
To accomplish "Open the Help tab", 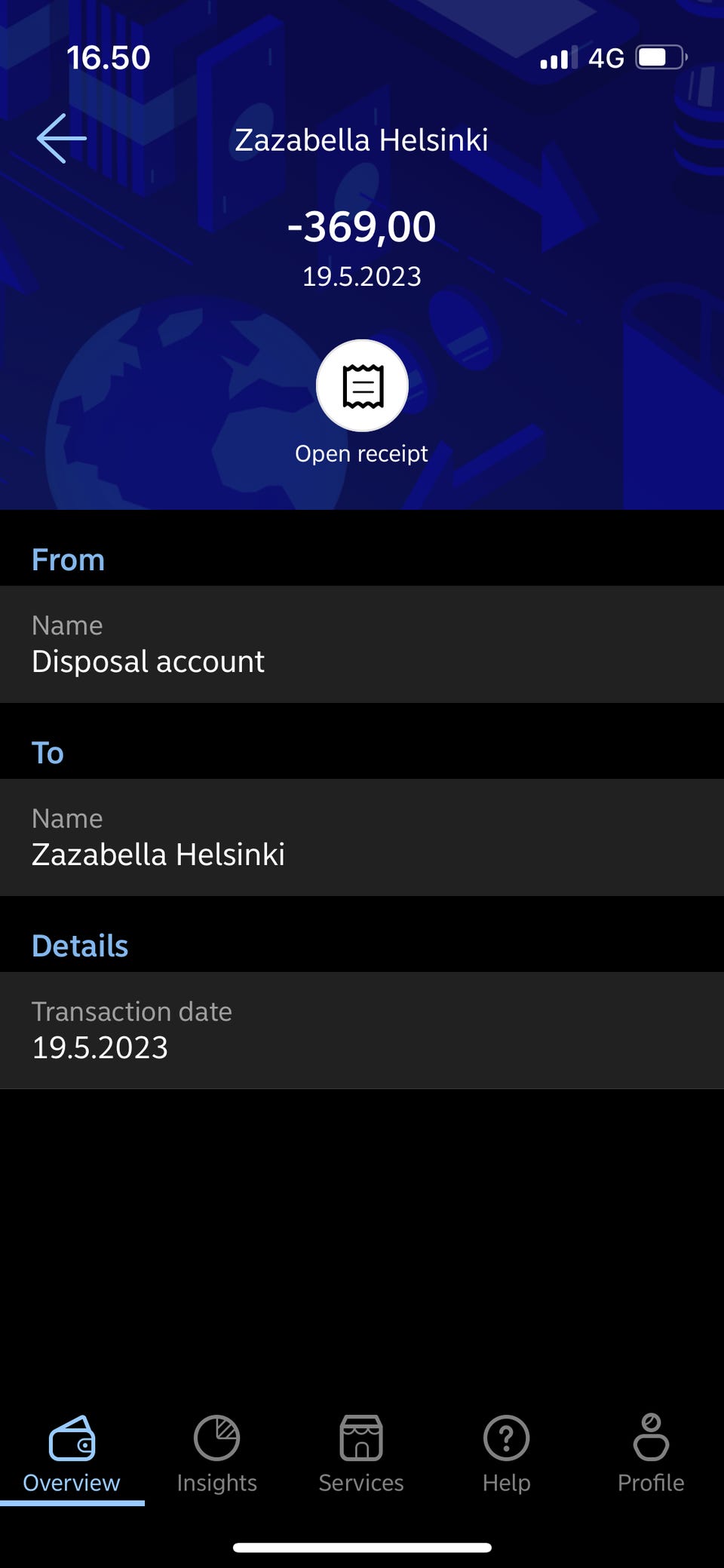I will click(x=506, y=1456).
